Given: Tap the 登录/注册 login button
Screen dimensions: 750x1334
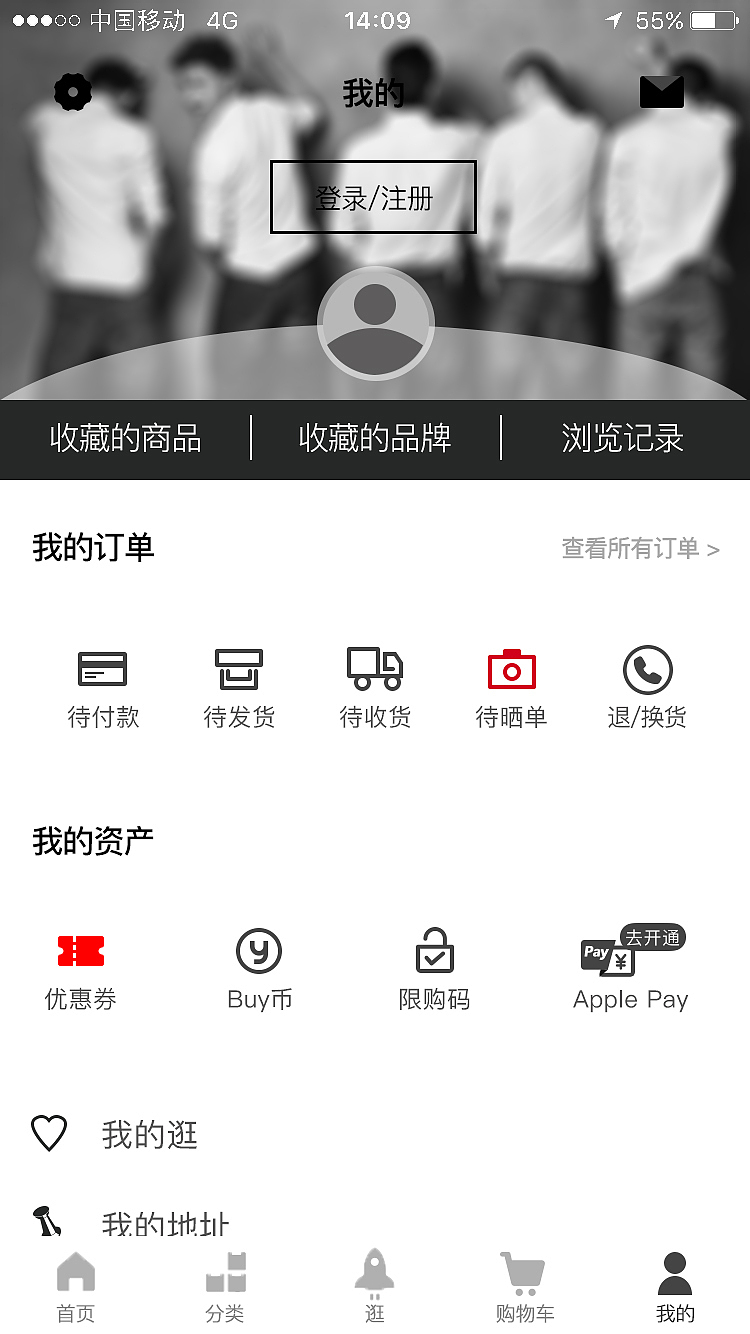Looking at the screenshot, I should click(x=373, y=196).
